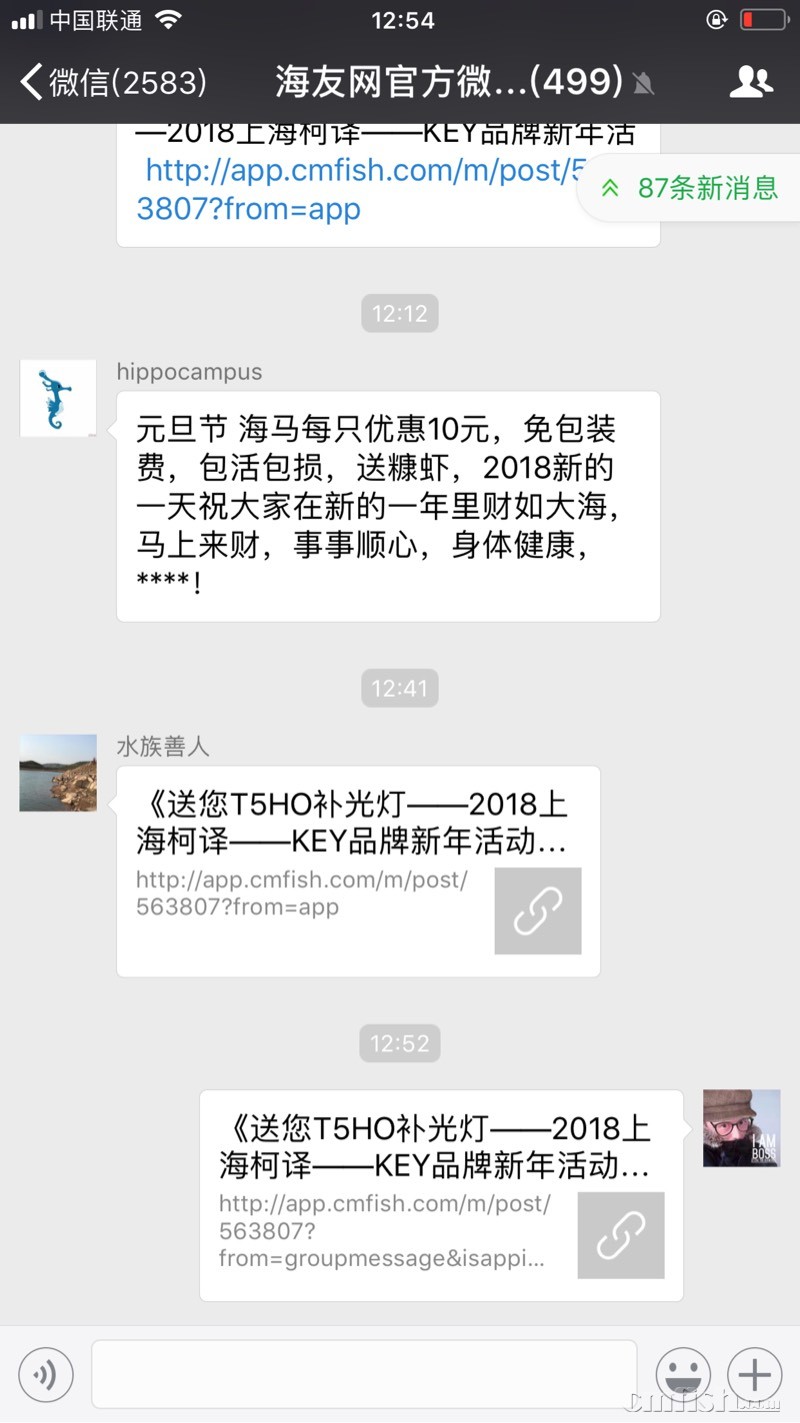The height and width of the screenshot is (1423, 800).
Task: Open your own I AM BOSS avatar
Action: [x=741, y=1128]
